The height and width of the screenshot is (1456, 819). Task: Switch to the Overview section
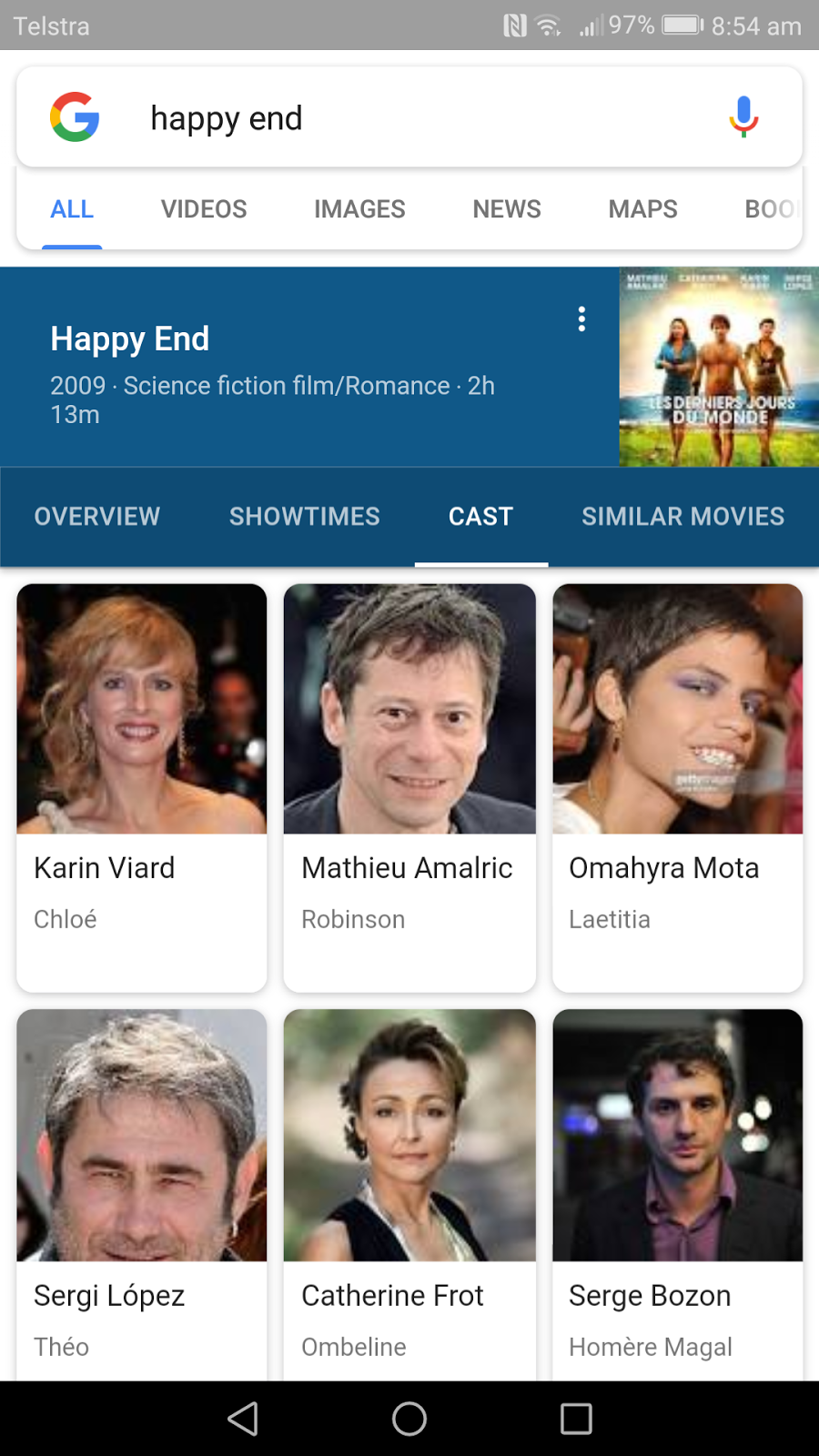tap(97, 516)
